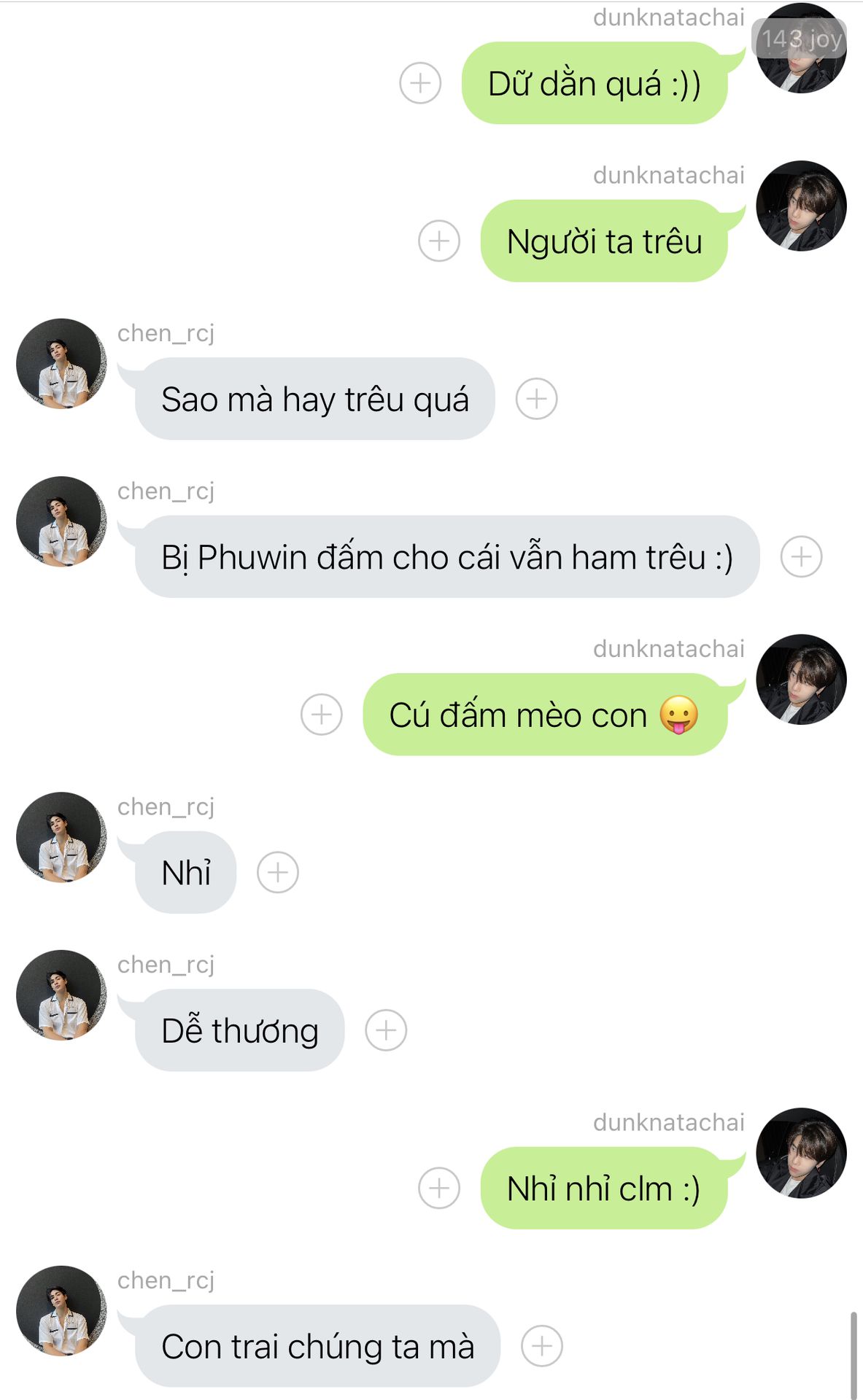Screen dimensions: 863x1400
Task: React to the "Bị Phuwin đấm" message
Action: pos(801,557)
